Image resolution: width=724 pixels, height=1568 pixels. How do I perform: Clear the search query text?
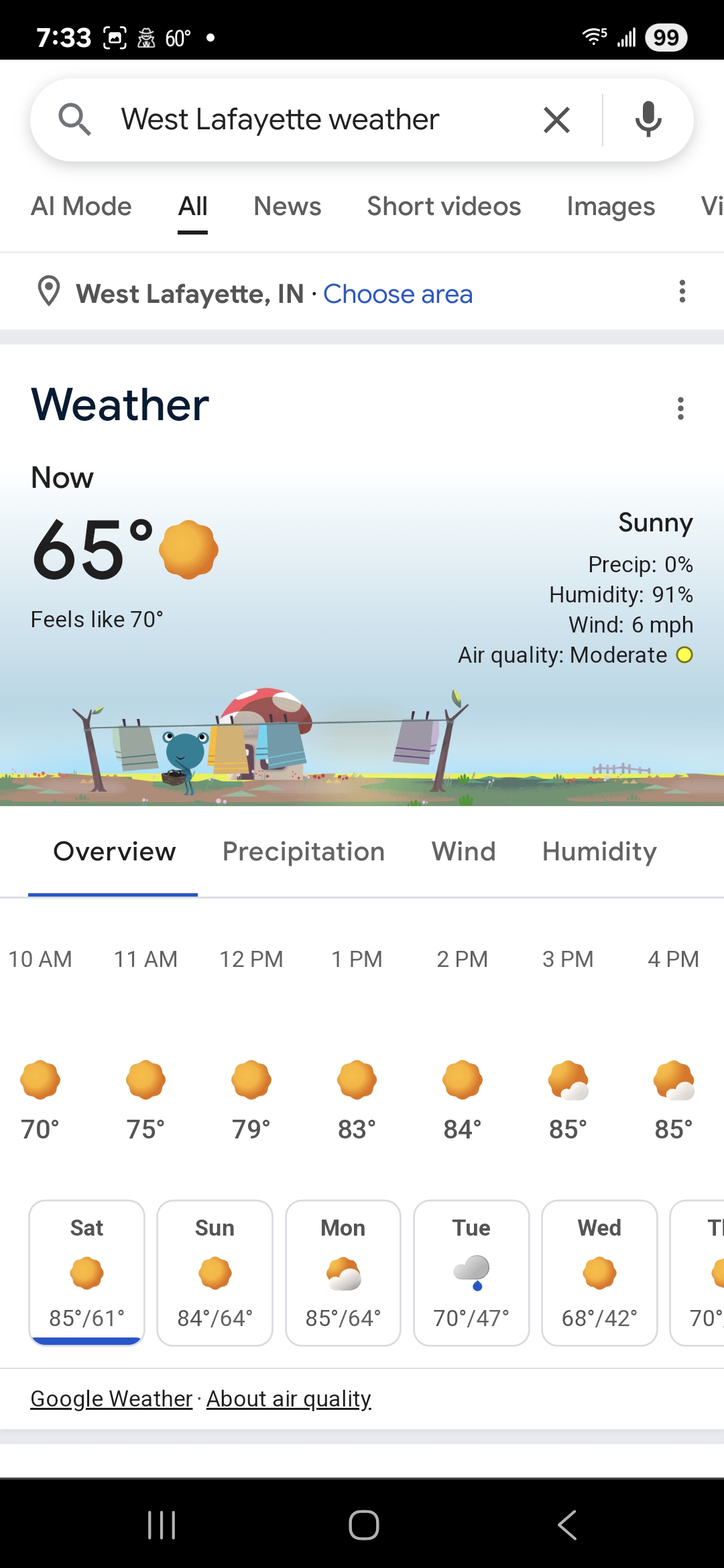click(x=556, y=120)
